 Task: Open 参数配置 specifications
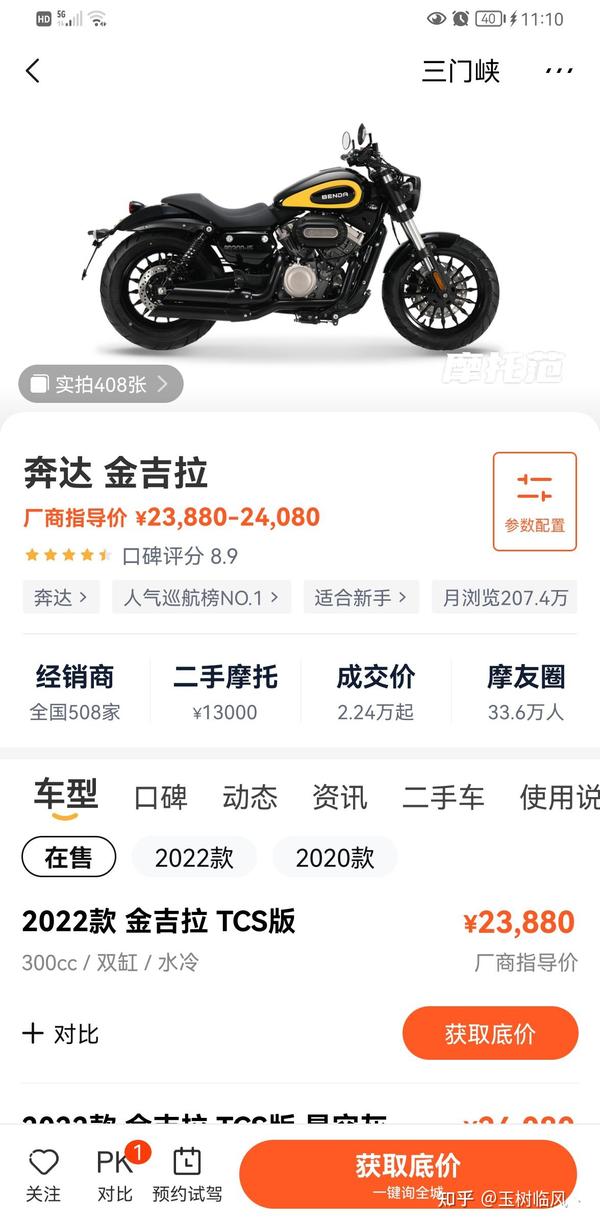point(534,501)
